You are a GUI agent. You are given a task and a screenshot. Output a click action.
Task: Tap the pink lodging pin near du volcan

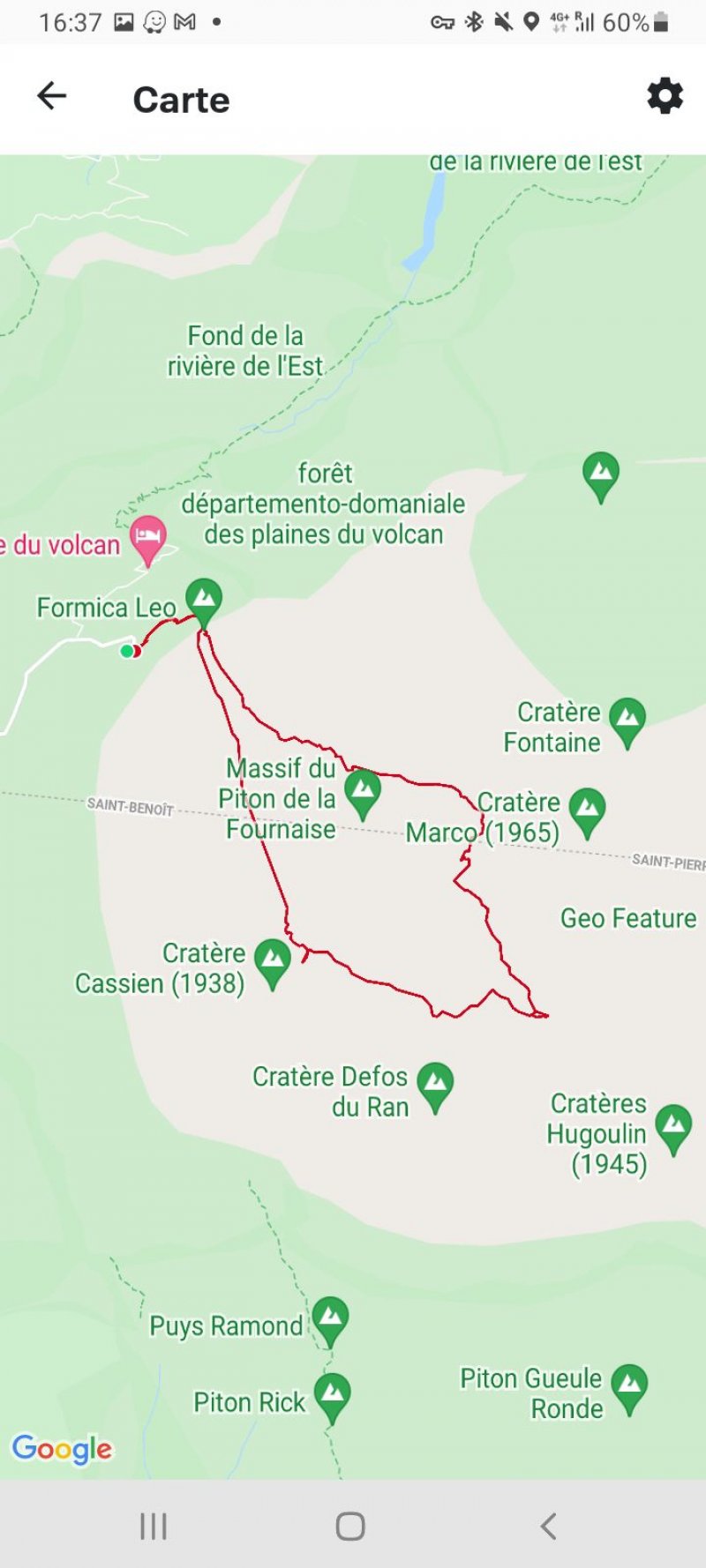(x=148, y=540)
